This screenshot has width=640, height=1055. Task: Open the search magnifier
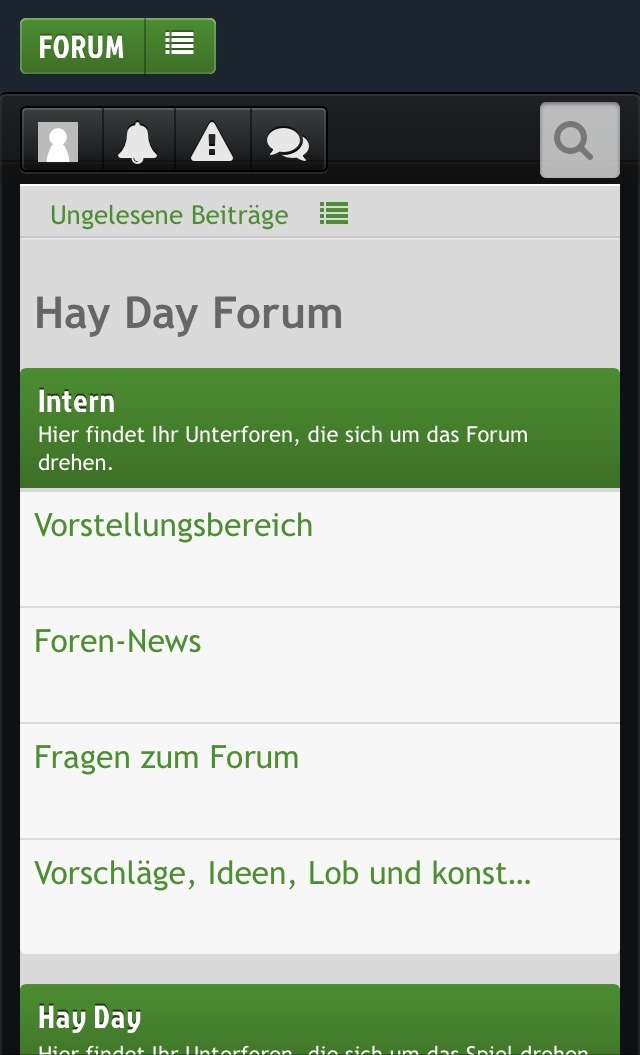[579, 141]
